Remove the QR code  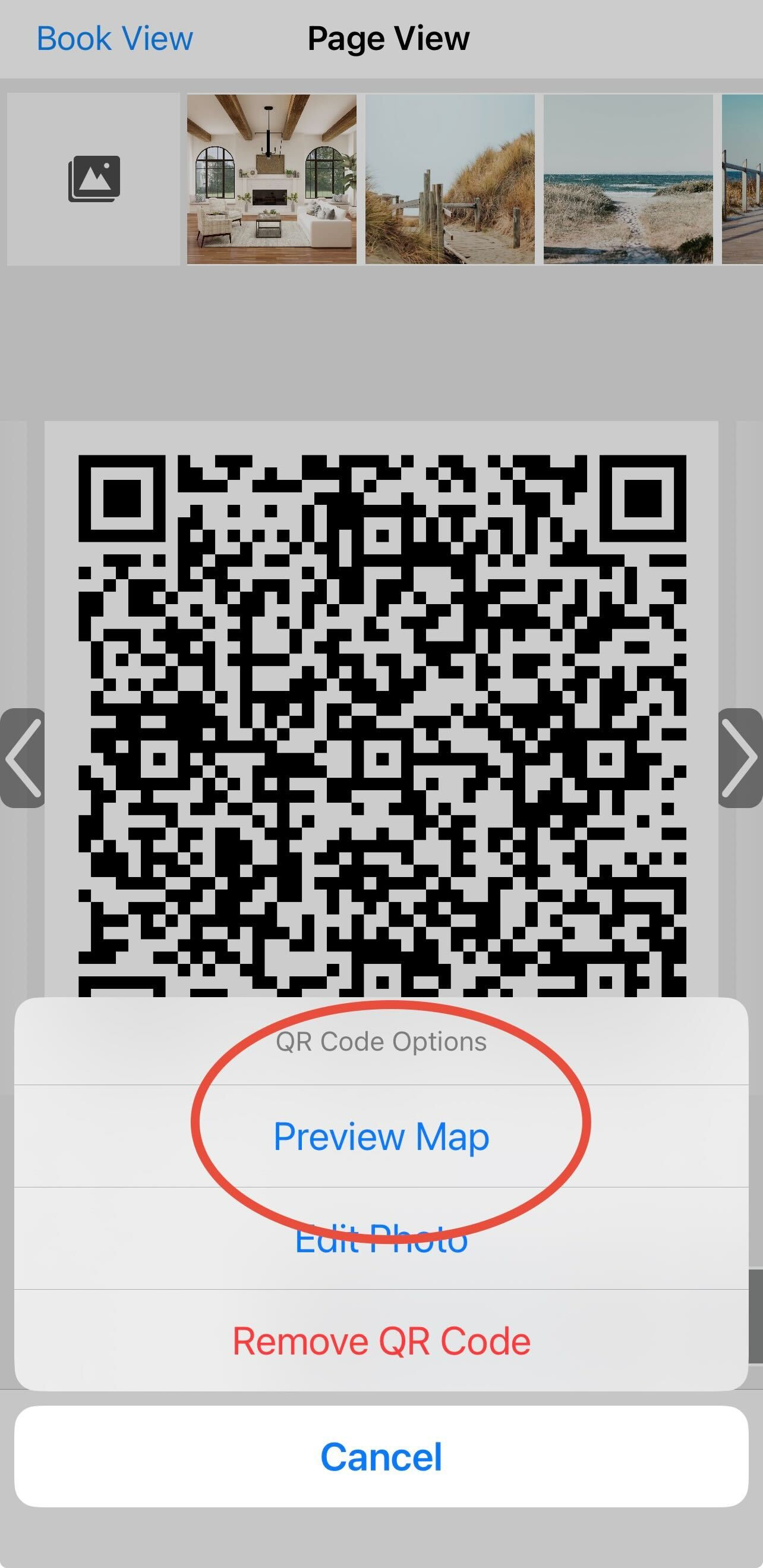tap(381, 1341)
